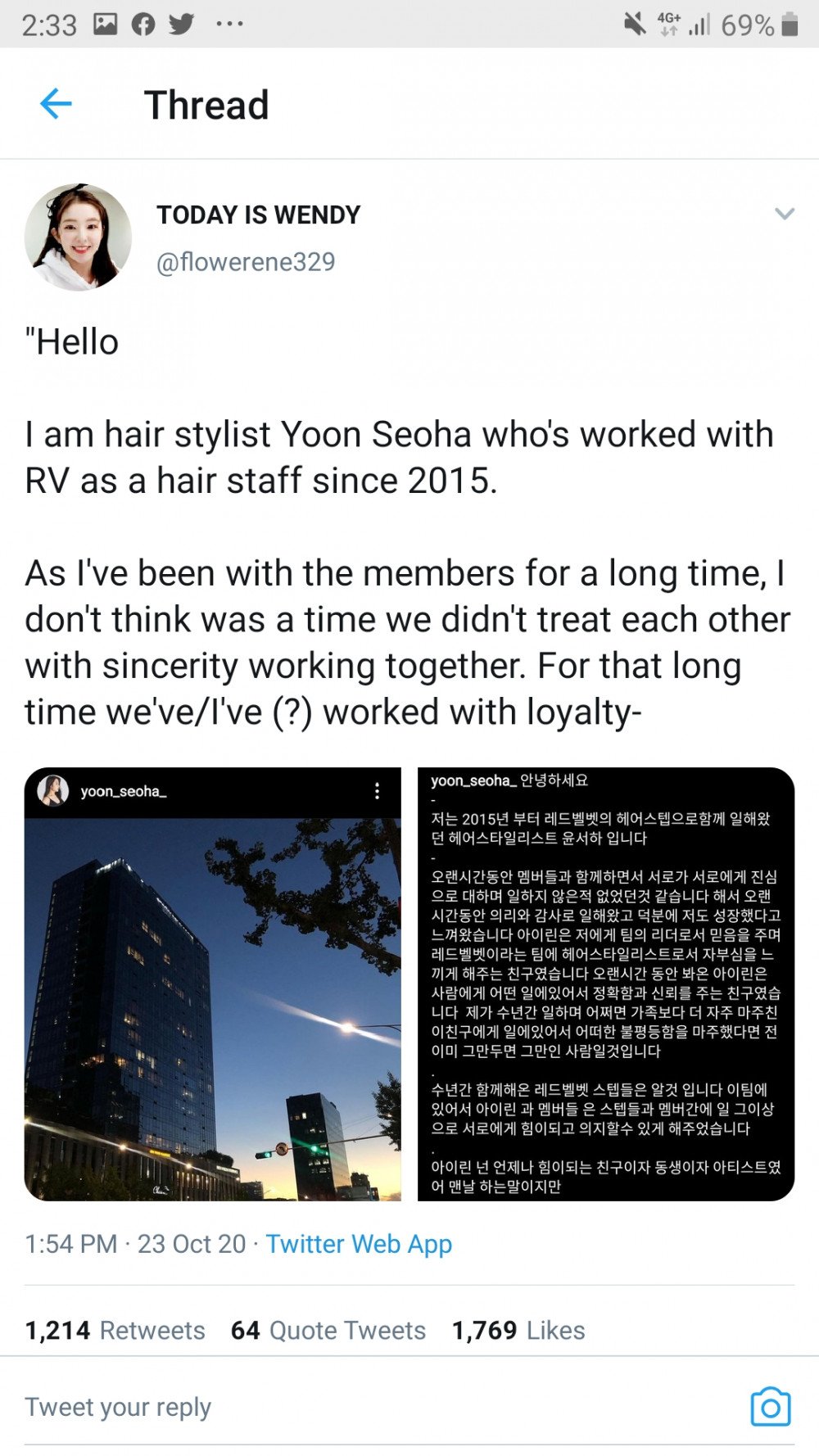View the 64 Quote Tweets
The width and height of the screenshot is (819, 1456).
pos(328,1330)
